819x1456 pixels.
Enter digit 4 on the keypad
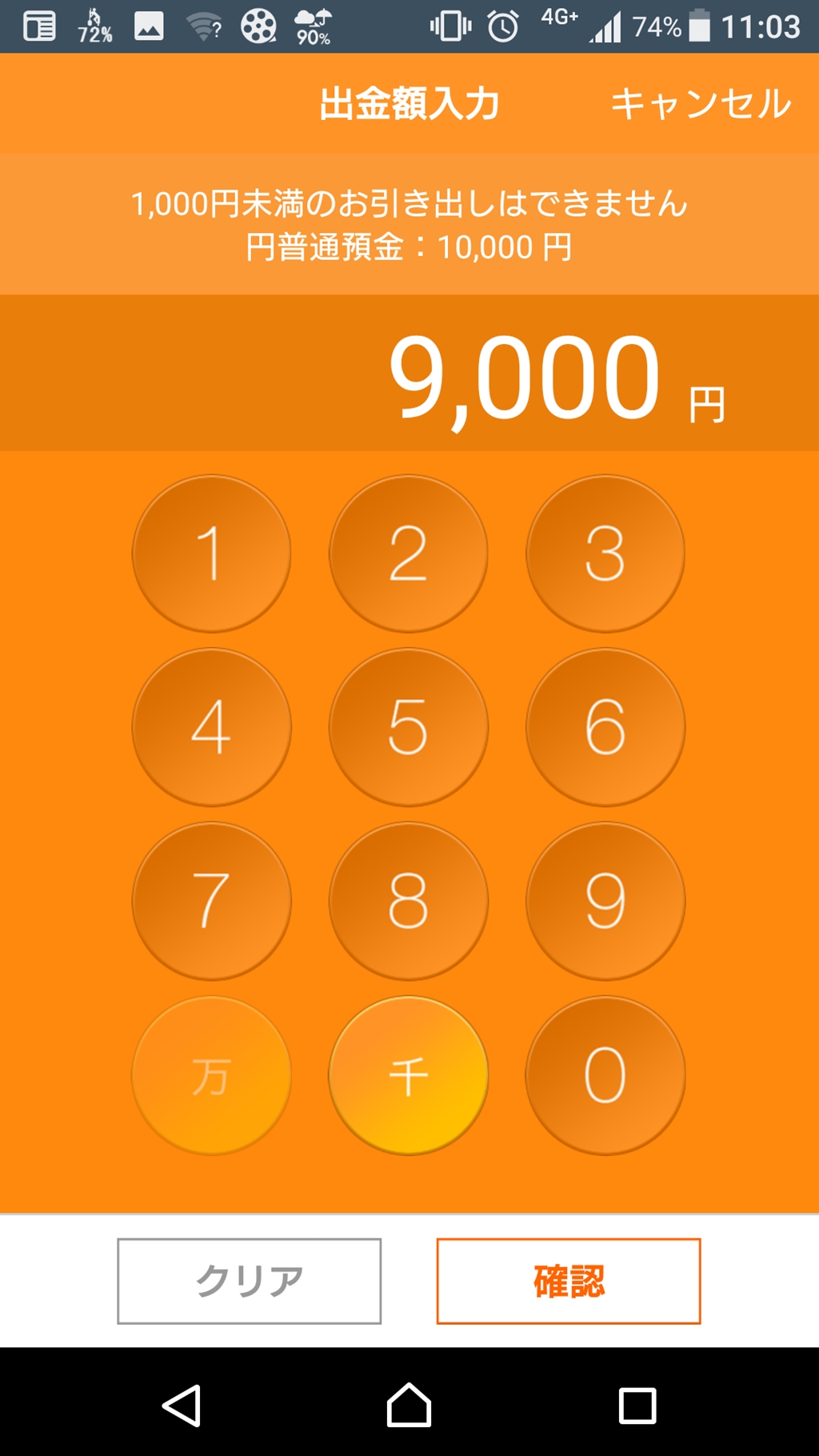point(211,727)
